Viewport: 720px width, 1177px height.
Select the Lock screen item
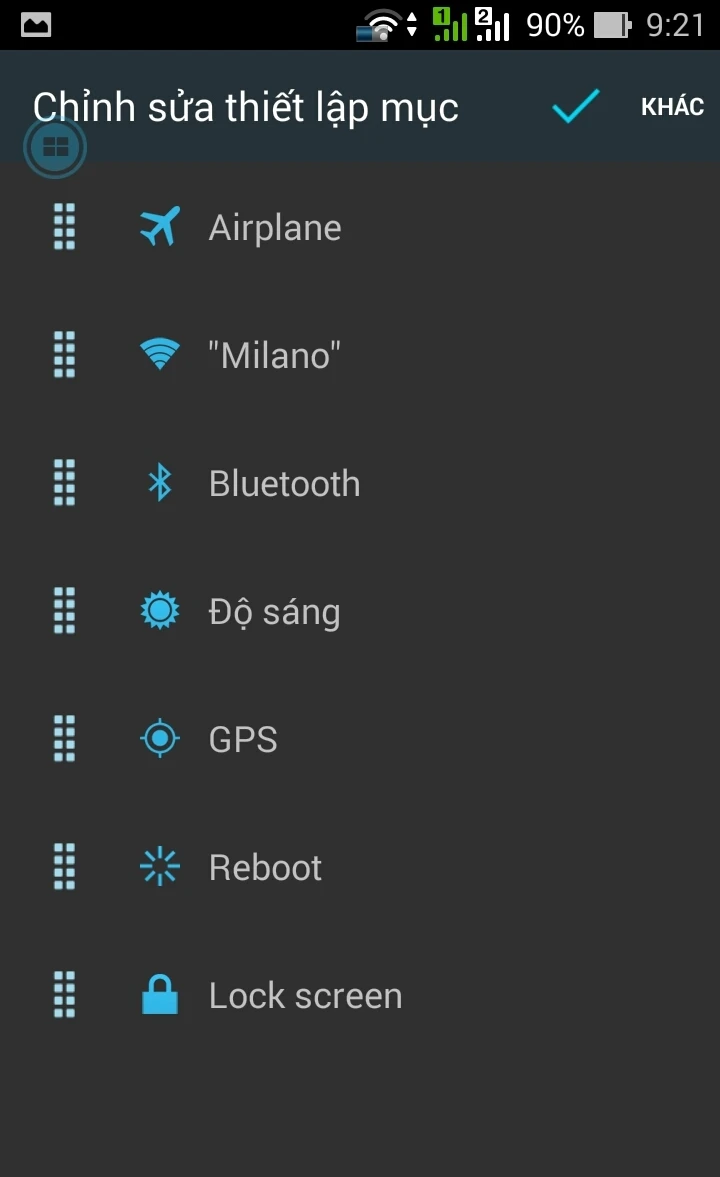click(305, 996)
